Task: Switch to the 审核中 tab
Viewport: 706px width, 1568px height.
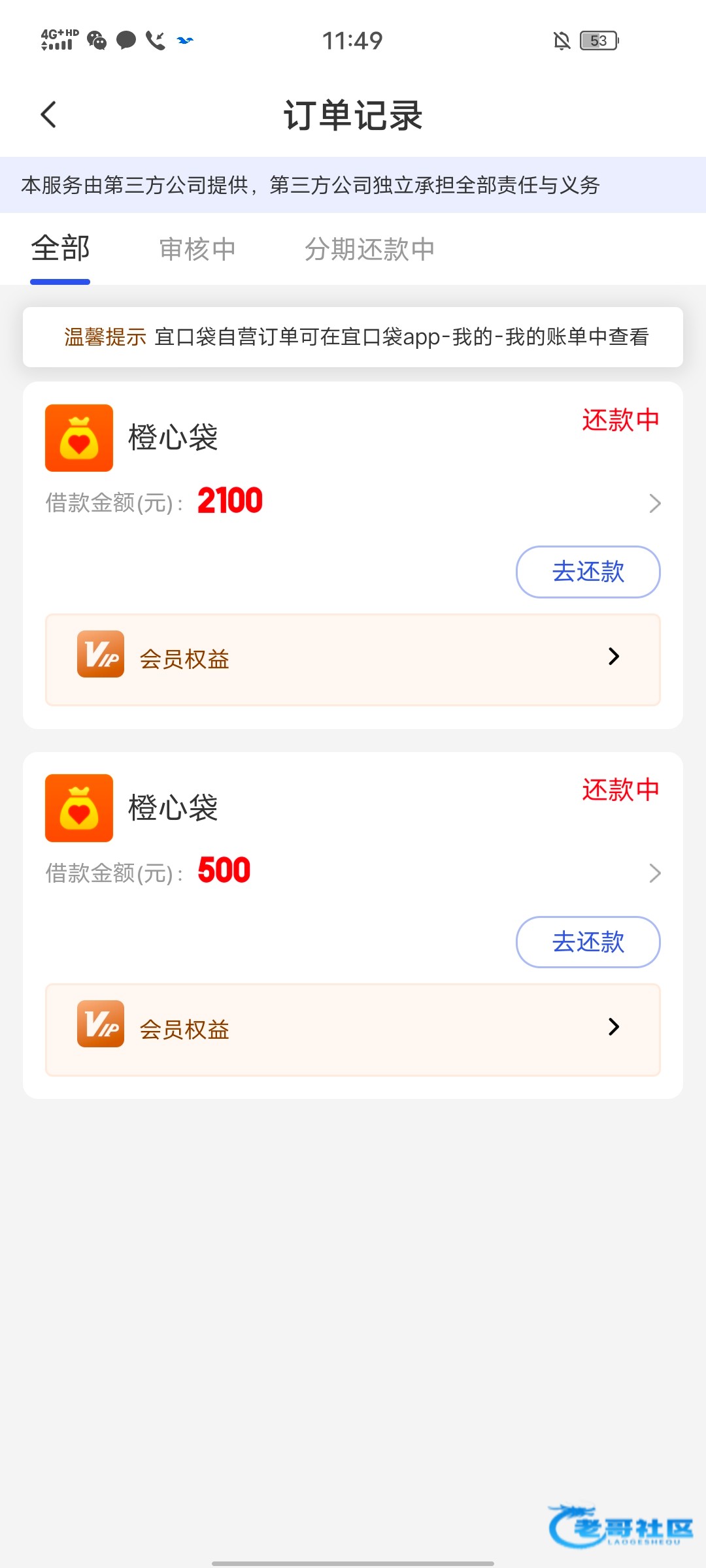Action: click(x=197, y=250)
